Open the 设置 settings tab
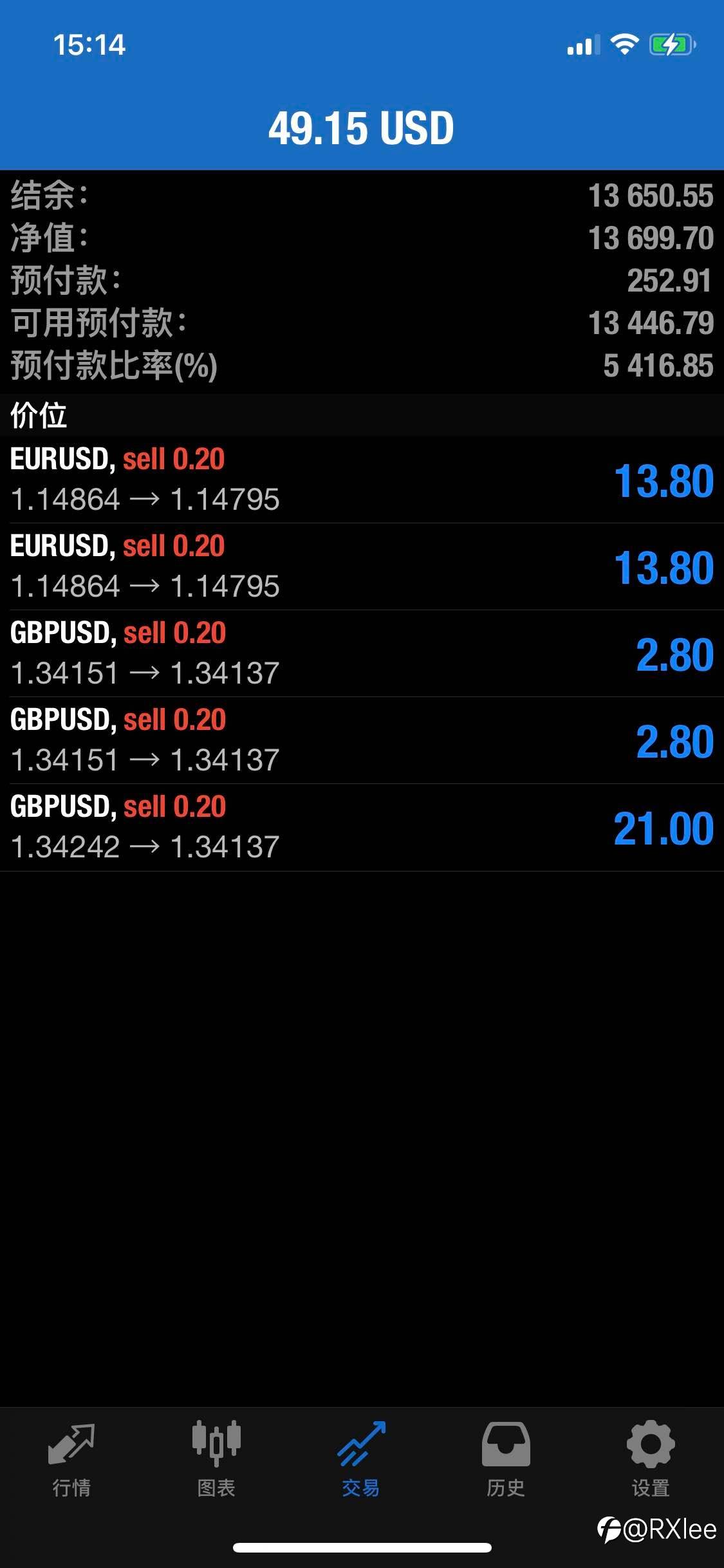Screen dimensions: 724x1568 pos(651,1460)
